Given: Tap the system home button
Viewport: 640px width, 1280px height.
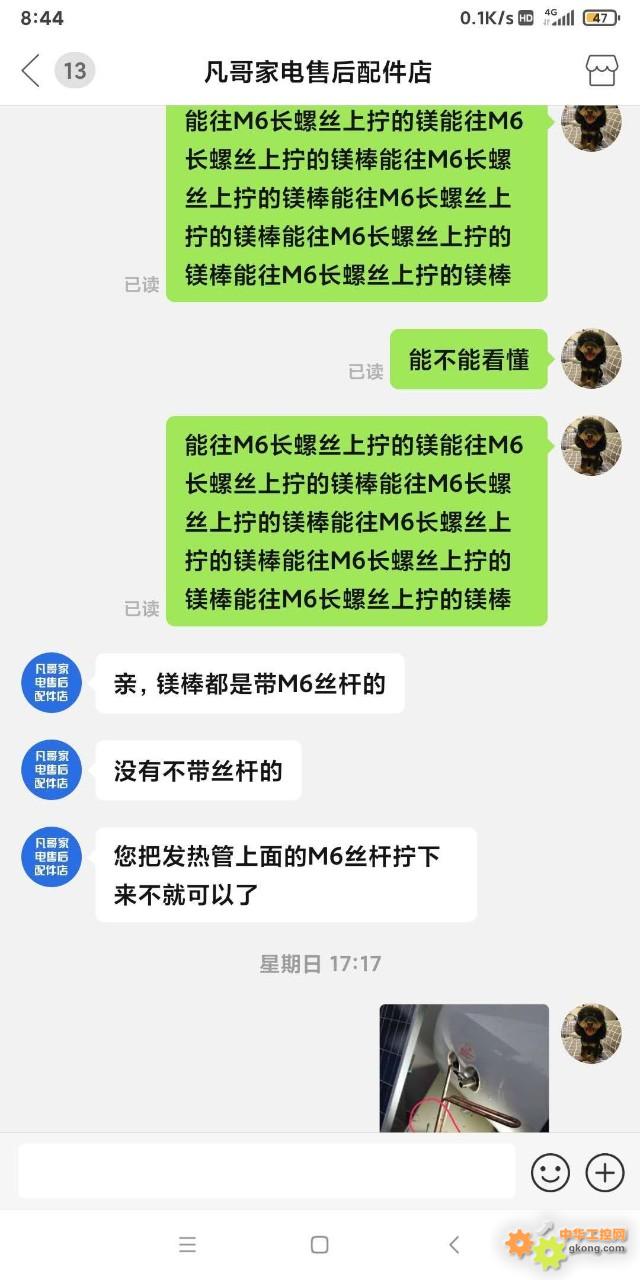Looking at the screenshot, I should click(320, 1244).
